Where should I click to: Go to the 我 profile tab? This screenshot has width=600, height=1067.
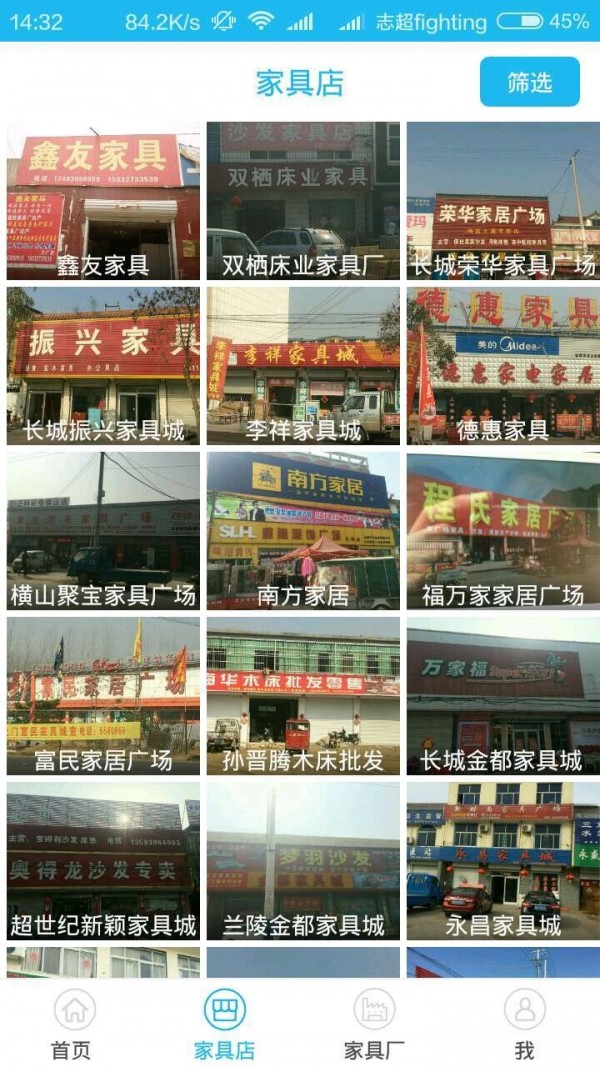tap(524, 1024)
